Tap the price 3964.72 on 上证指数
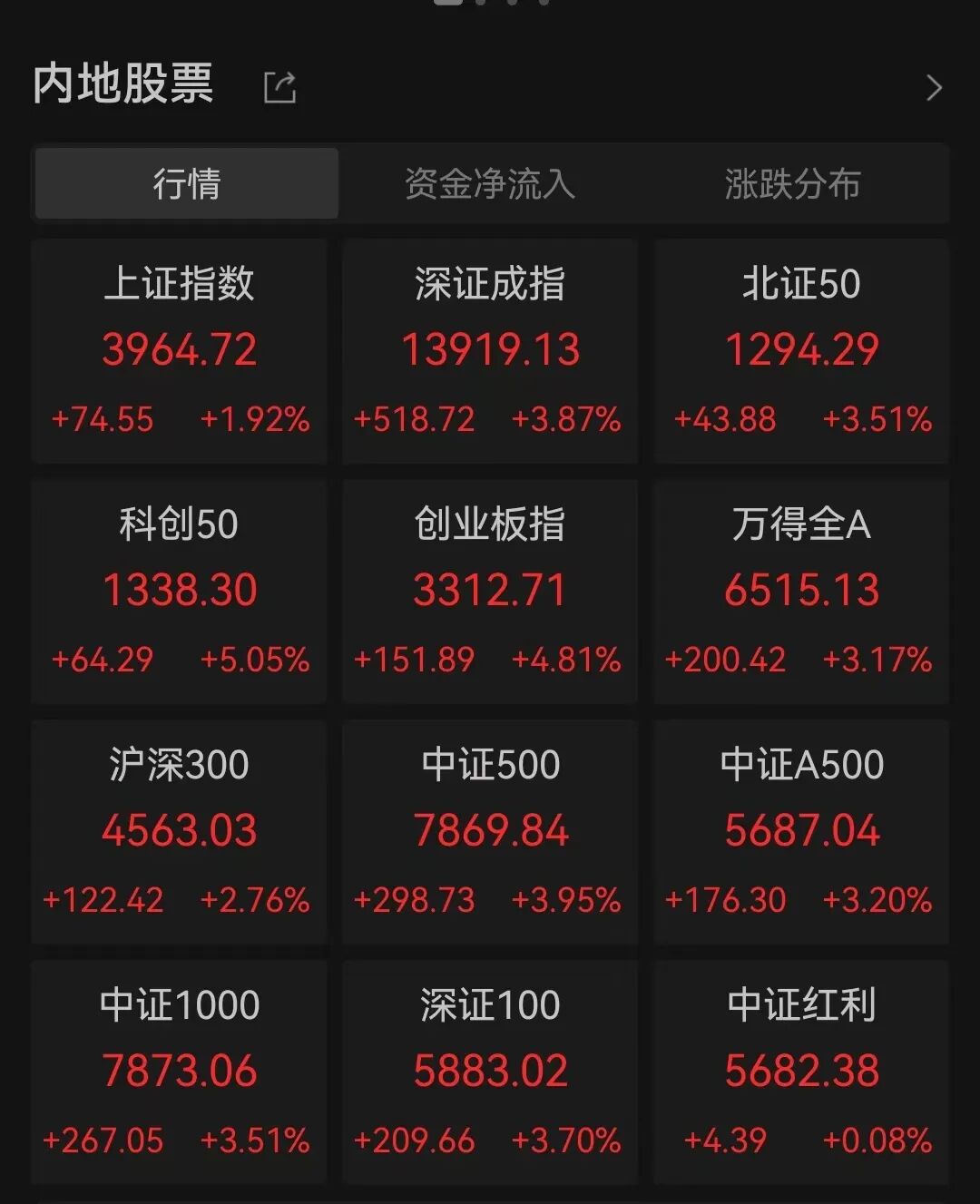Screen dimensions: 980x1204 pos(180,348)
